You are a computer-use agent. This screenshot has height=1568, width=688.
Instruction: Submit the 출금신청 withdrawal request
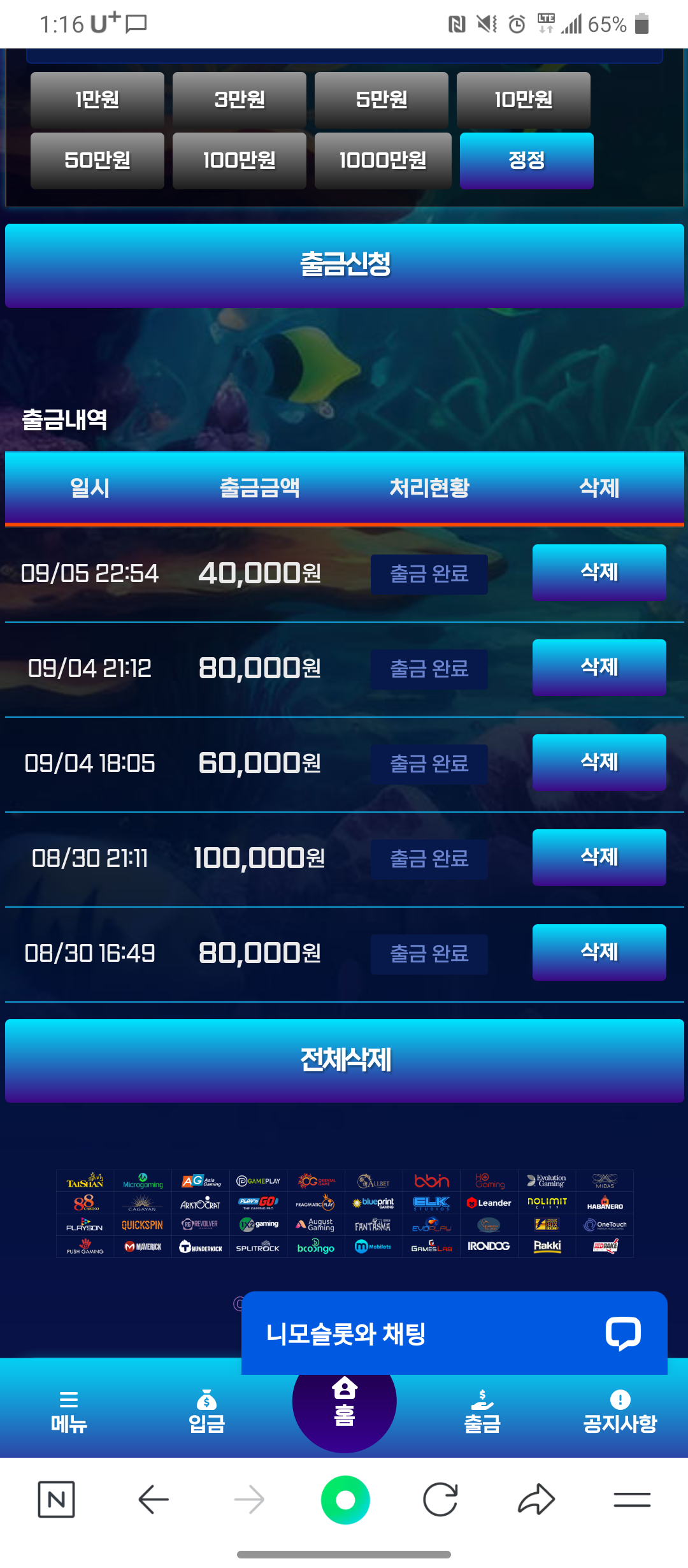pos(344,265)
